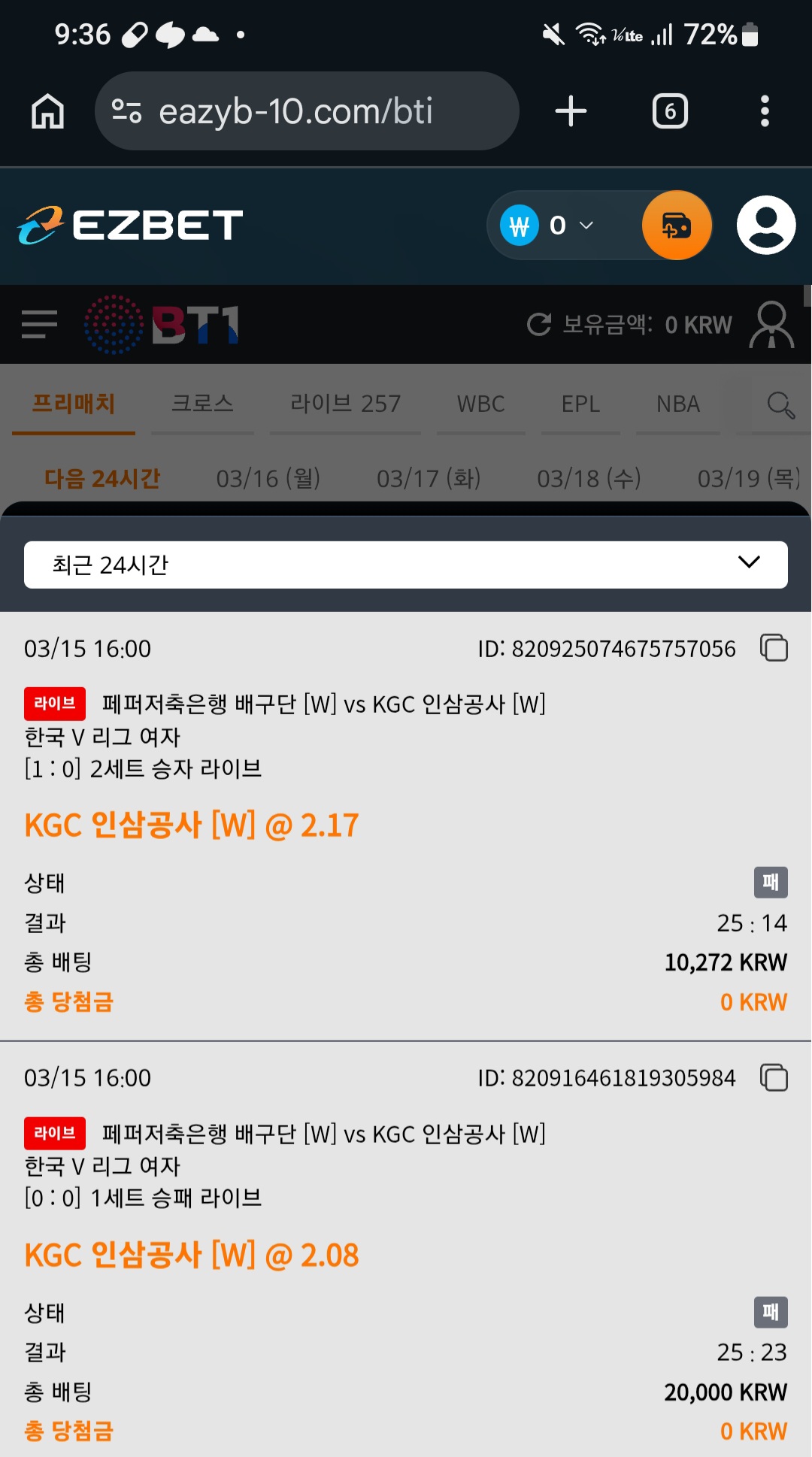The height and width of the screenshot is (1457, 812).
Task: Open the tab switcher showing 6 tabs
Action: pyautogui.click(x=670, y=111)
